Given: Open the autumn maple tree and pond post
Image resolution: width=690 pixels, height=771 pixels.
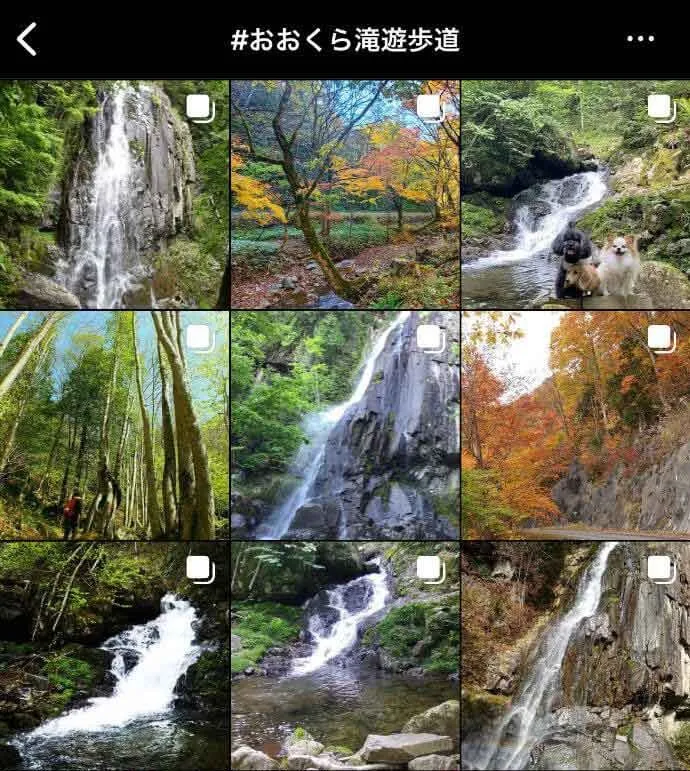Looking at the screenshot, I should [345, 194].
